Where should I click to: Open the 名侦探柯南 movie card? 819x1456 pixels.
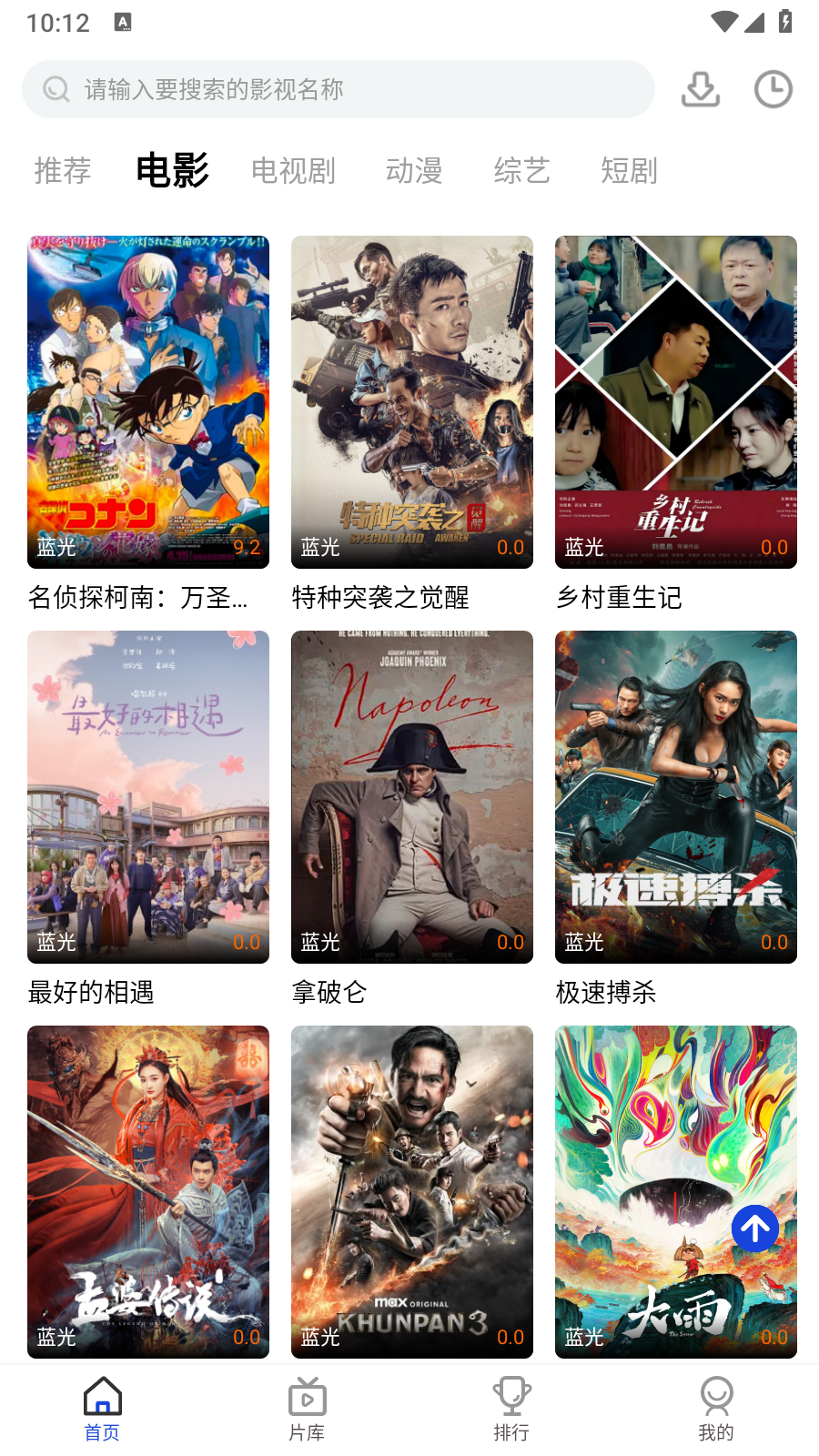(x=148, y=402)
